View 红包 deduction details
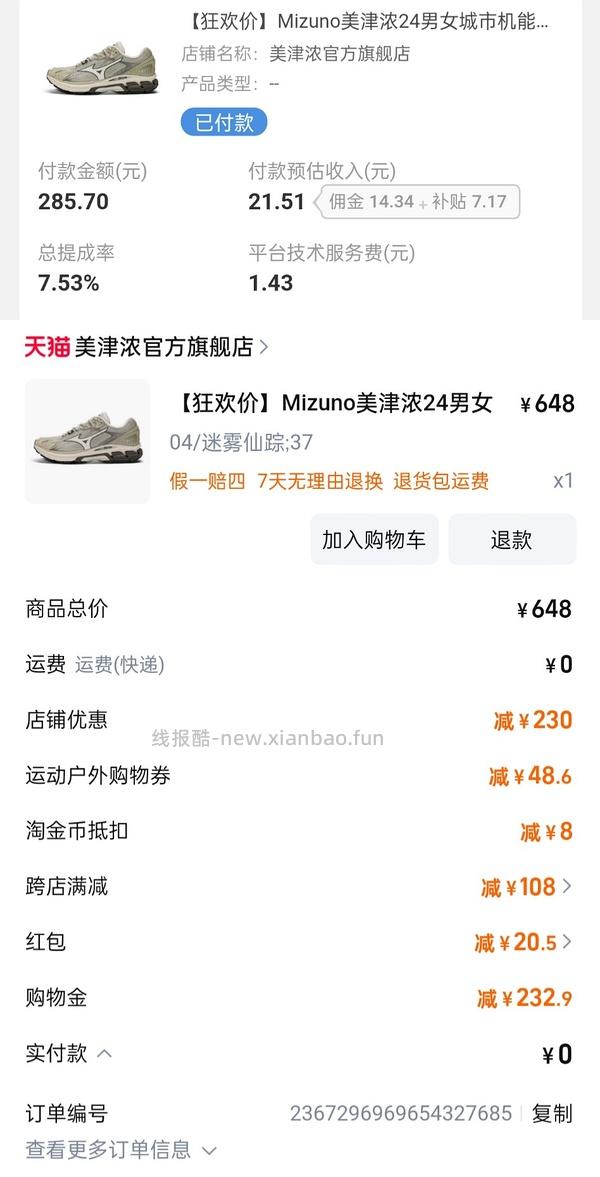This screenshot has height=1177, width=600. point(524,942)
